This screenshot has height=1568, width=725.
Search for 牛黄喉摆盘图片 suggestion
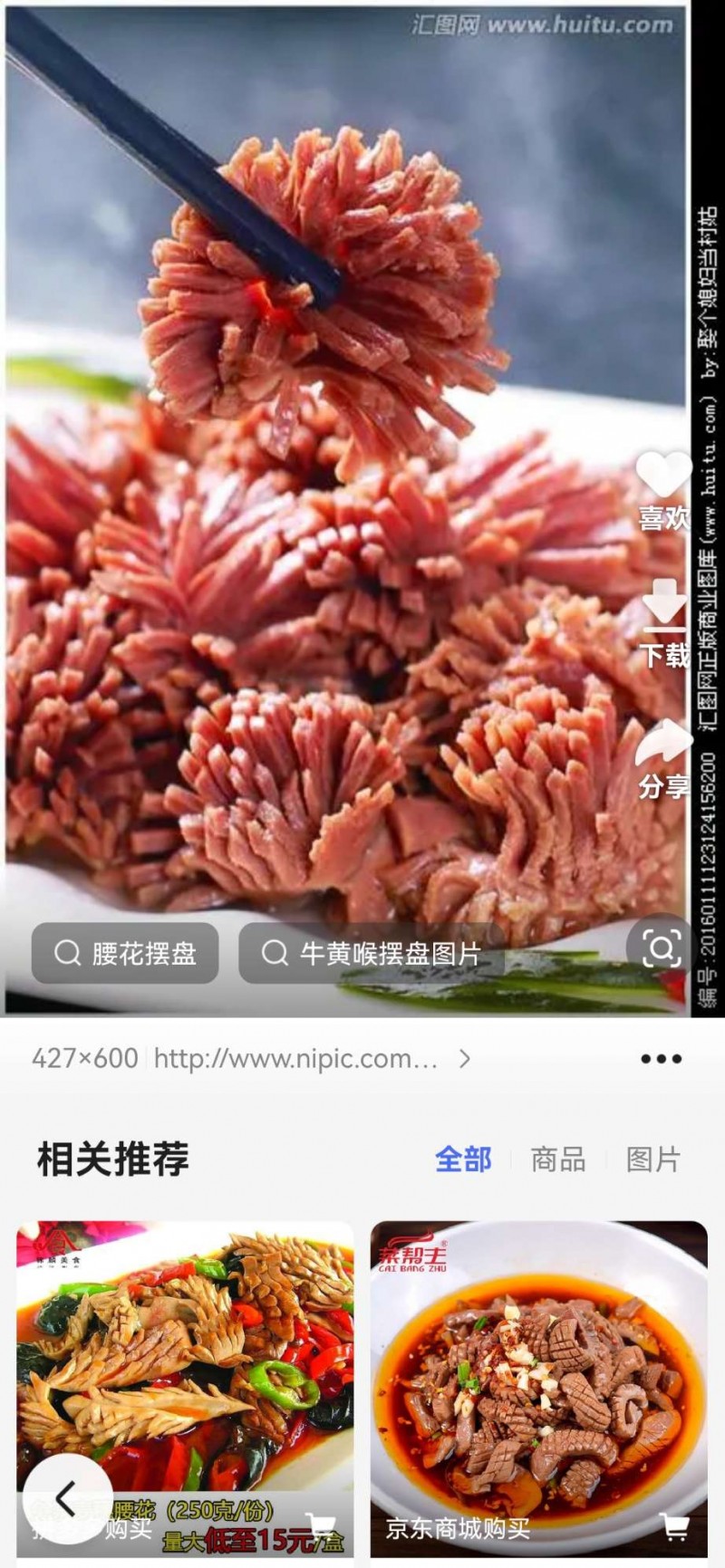point(372,953)
